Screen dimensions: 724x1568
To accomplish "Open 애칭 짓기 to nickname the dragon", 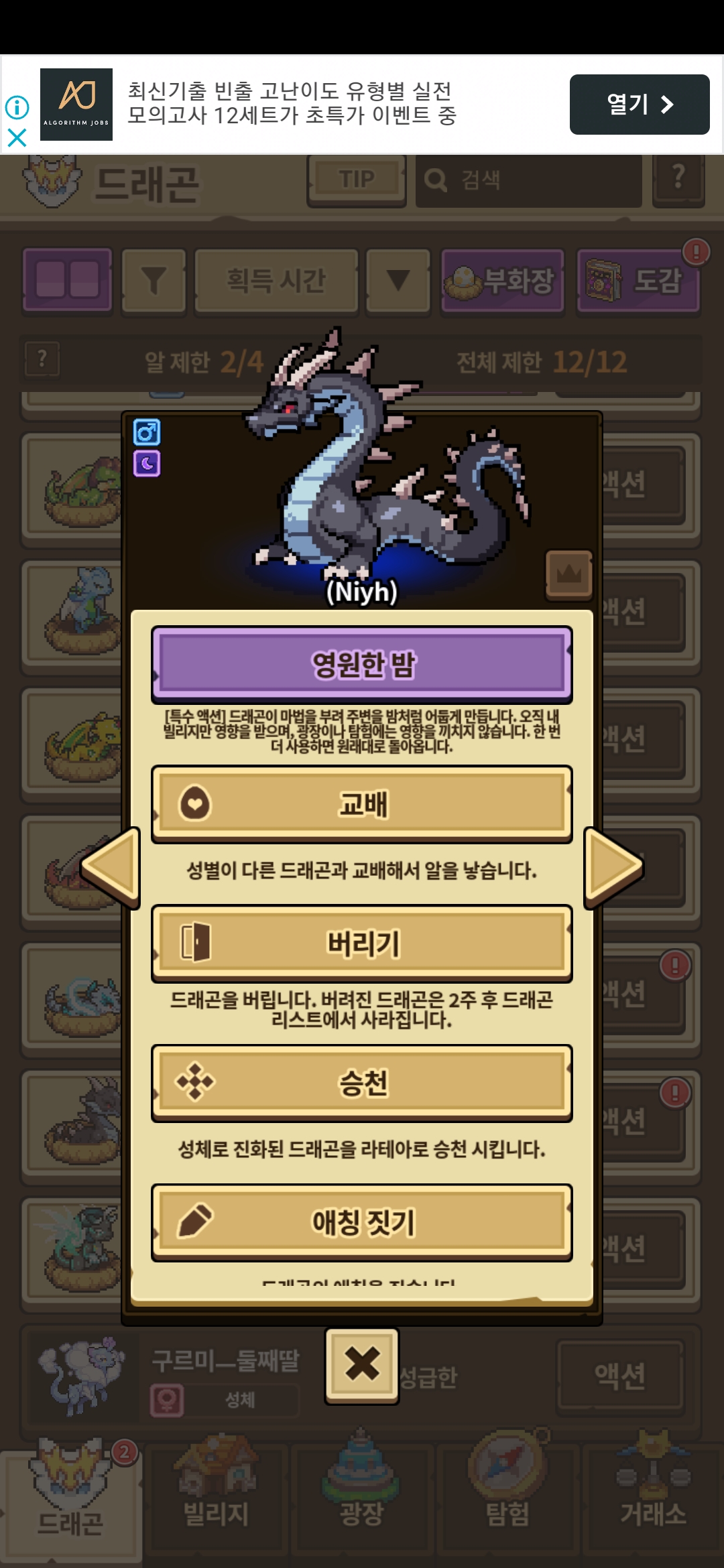I will pyautogui.click(x=362, y=1222).
